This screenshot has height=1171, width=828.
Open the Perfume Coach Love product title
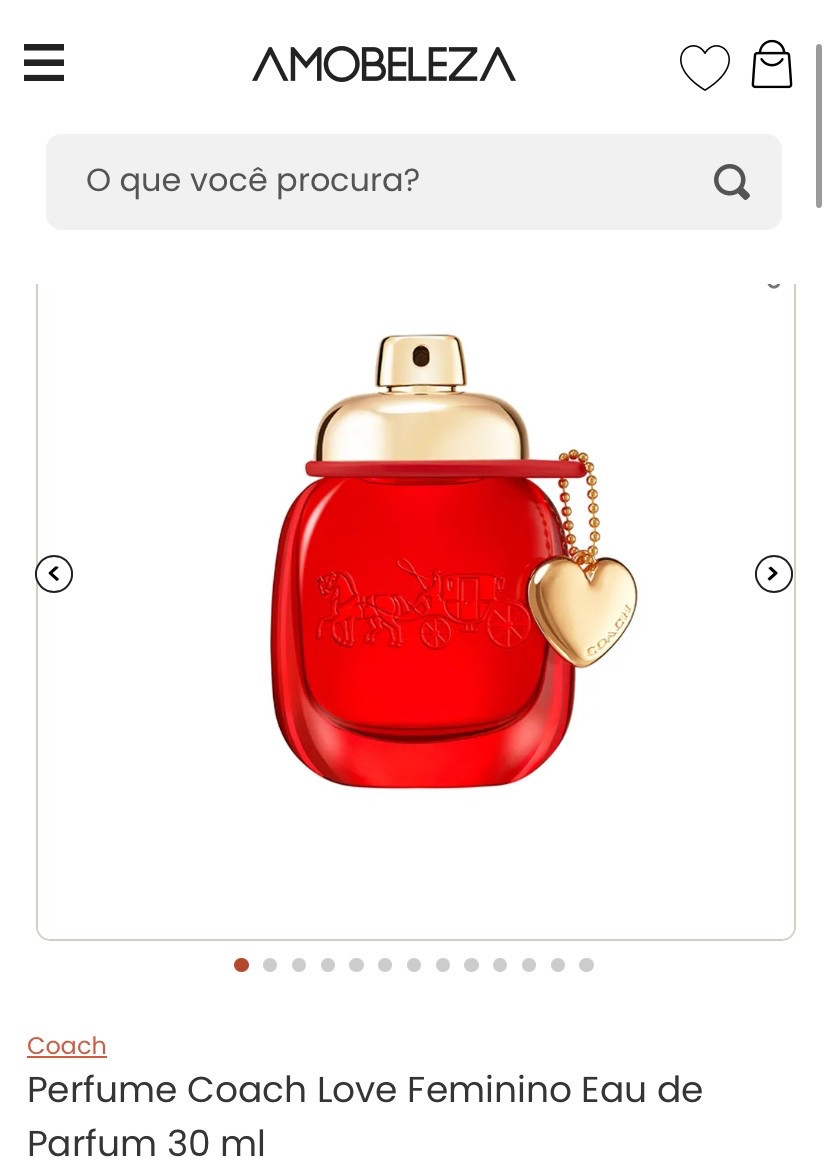[x=364, y=1089]
